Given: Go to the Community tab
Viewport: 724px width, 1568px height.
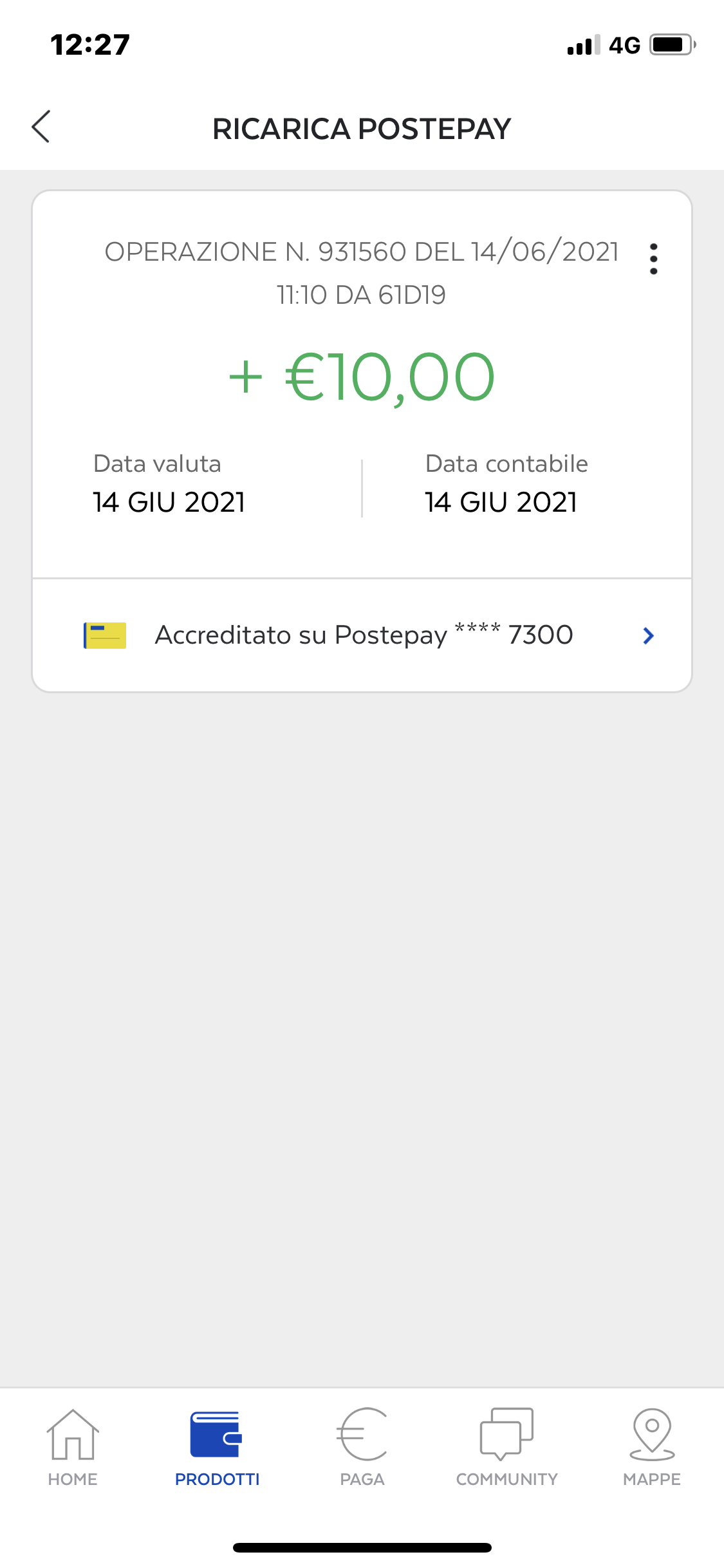Looking at the screenshot, I should (507, 1448).
